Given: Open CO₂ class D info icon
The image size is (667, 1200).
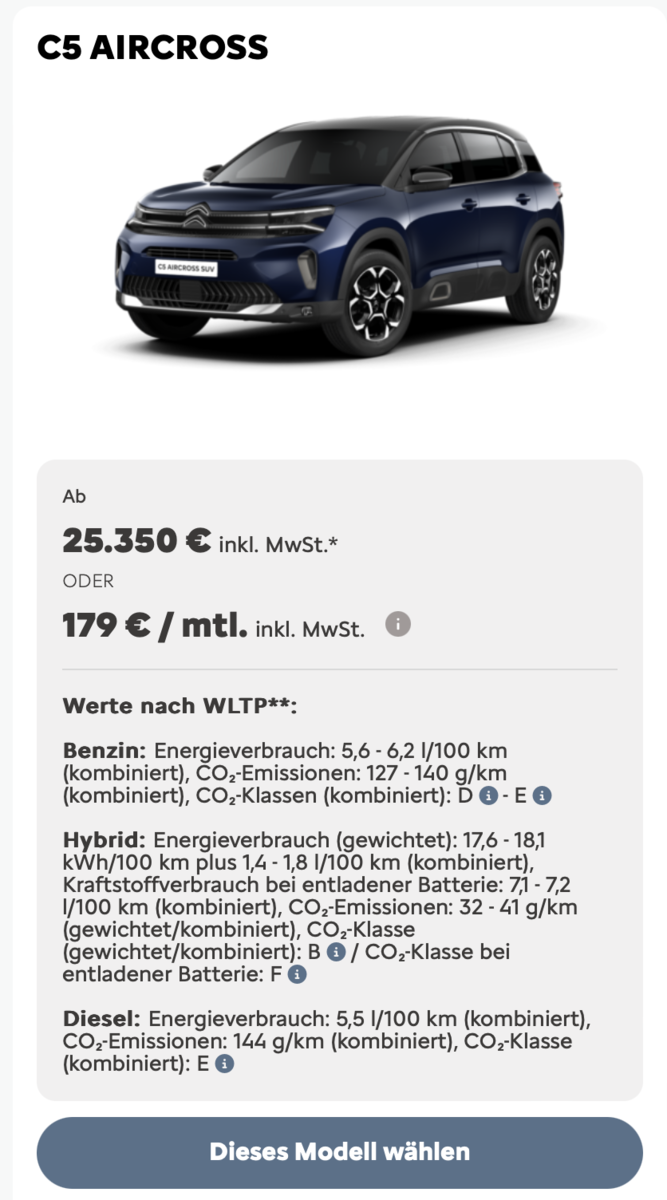Looking at the screenshot, I should point(488,796).
